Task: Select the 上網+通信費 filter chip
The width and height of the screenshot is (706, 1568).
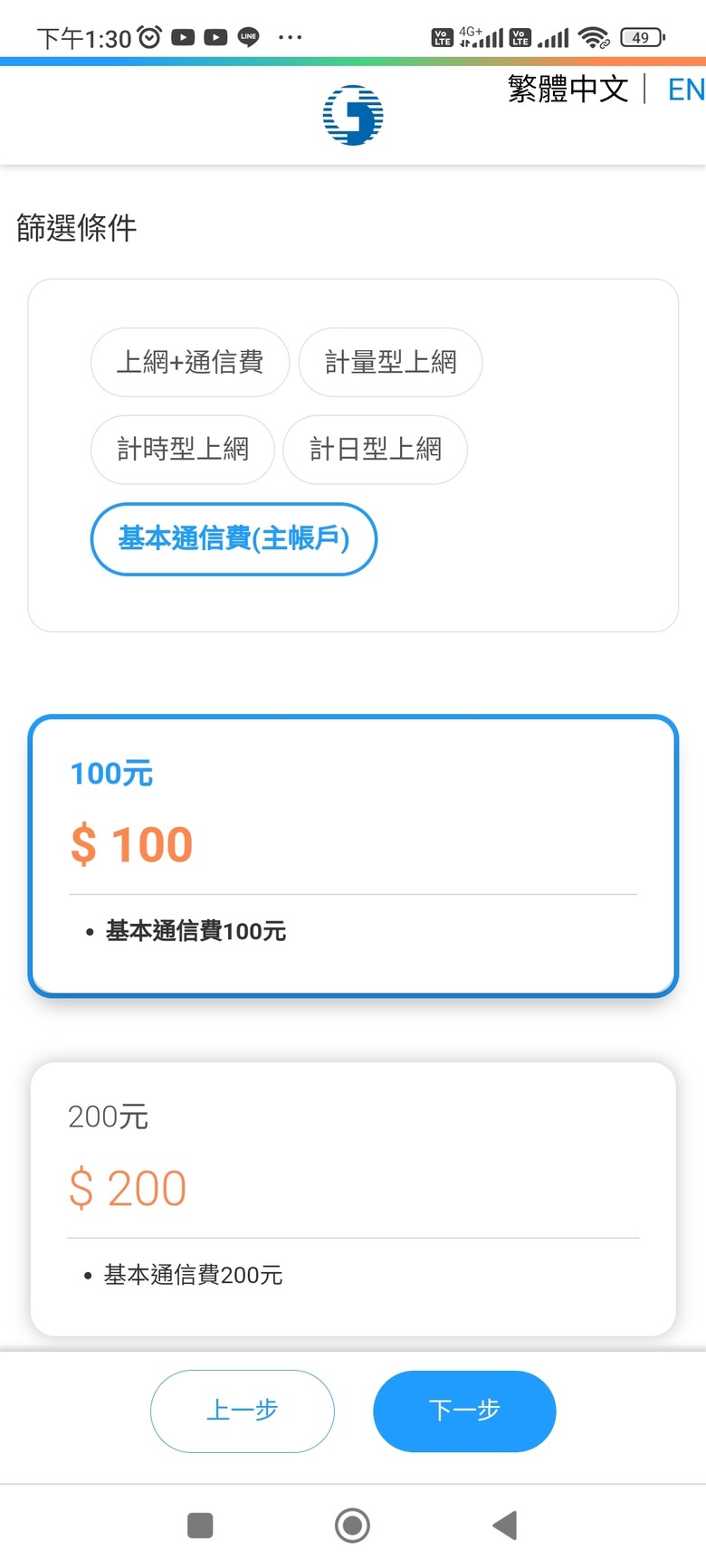Action: coord(190,362)
